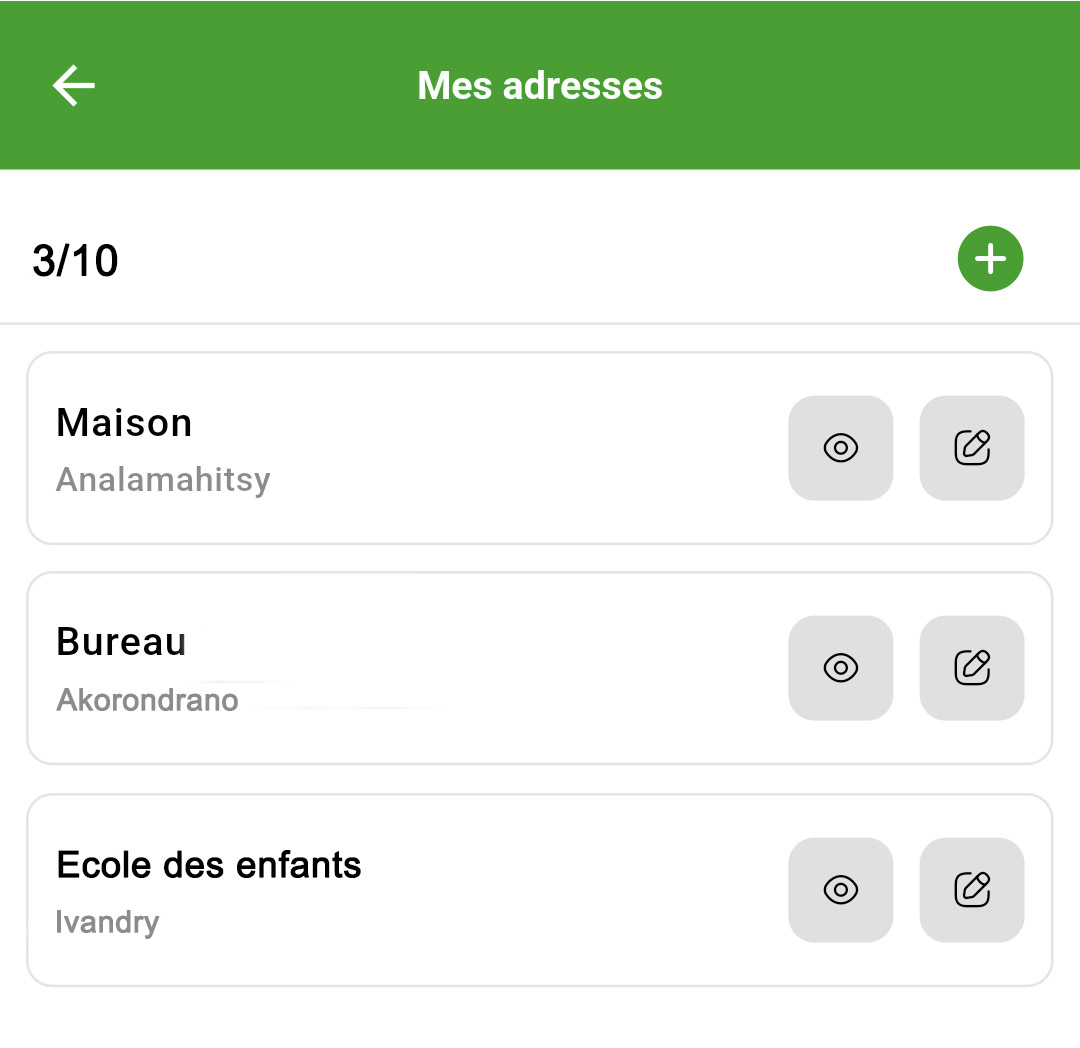
Task: Add a new address with plus button
Action: click(x=990, y=259)
